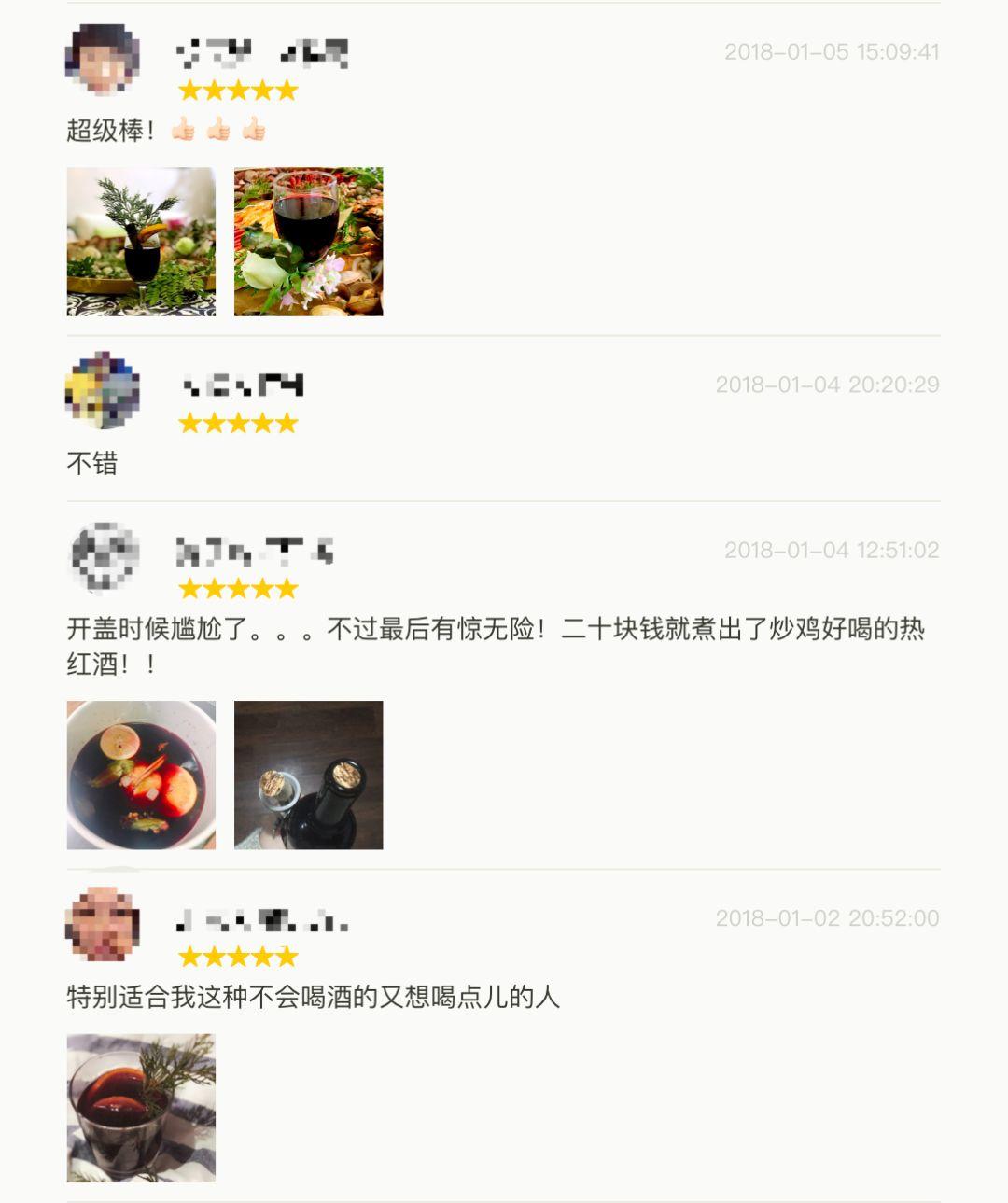Open avatar of the 超级棒 reviewer
1008x1203 pixels.
(103, 60)
